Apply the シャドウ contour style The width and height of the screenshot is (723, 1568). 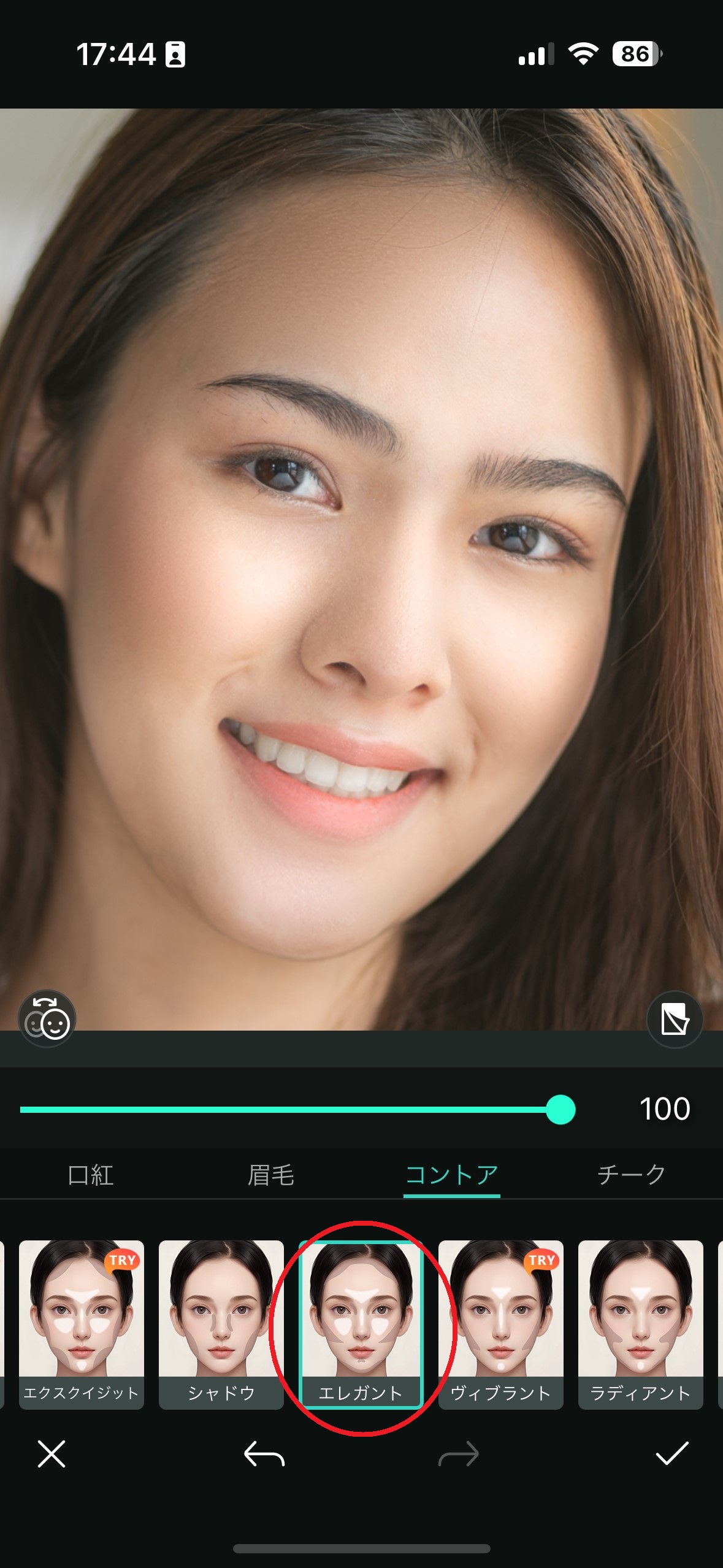click(221, 1324)
